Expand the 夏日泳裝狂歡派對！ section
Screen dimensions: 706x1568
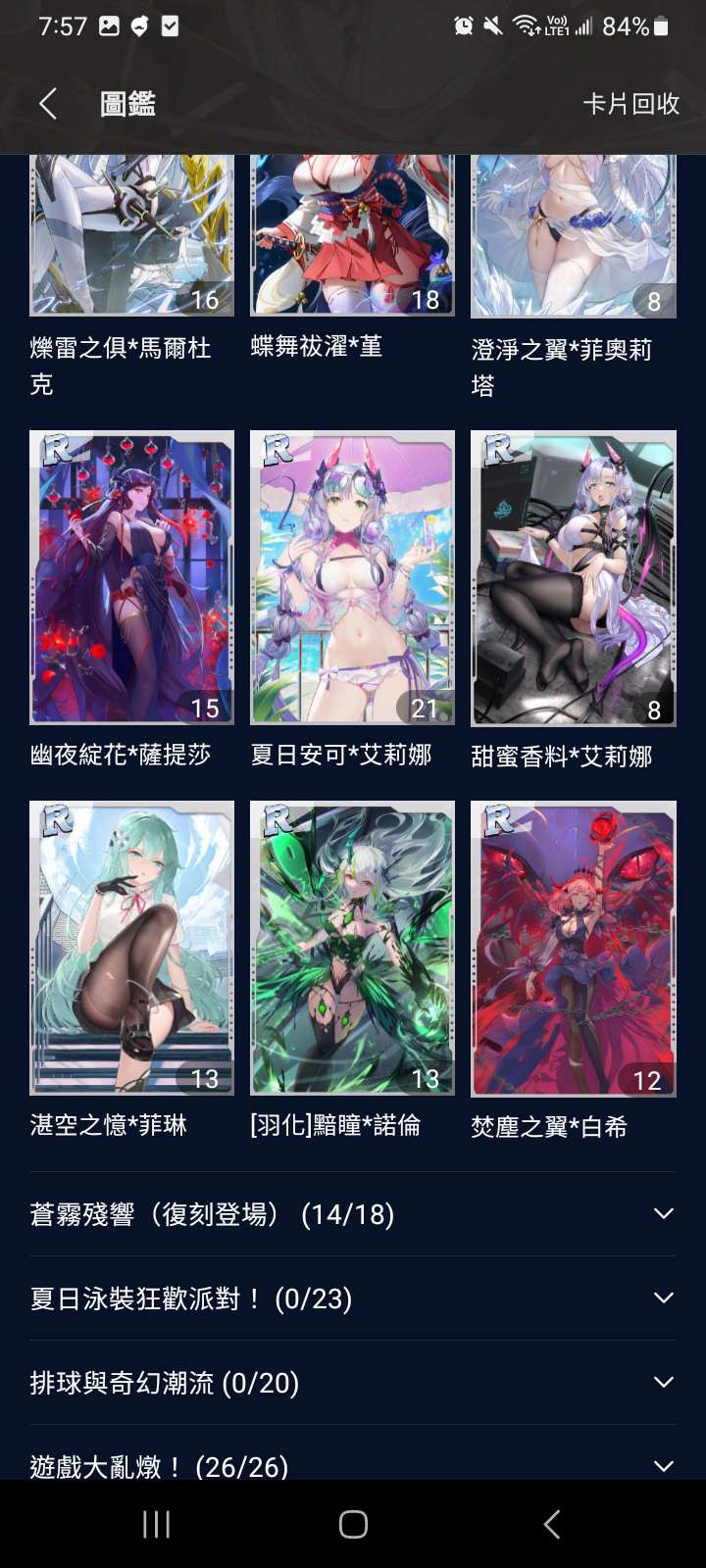[352, 1298]
